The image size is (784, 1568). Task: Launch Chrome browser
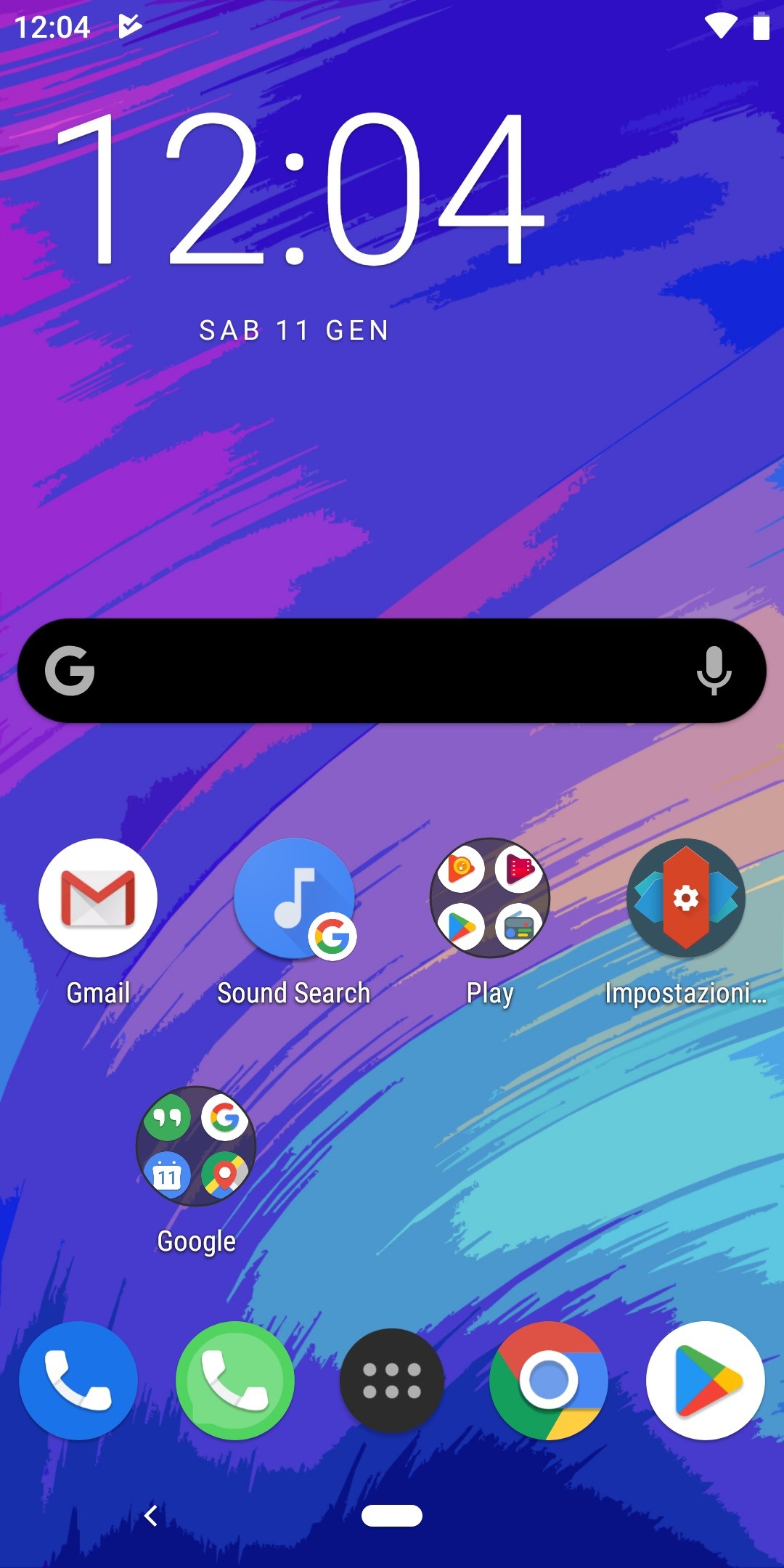[549, 1380]
